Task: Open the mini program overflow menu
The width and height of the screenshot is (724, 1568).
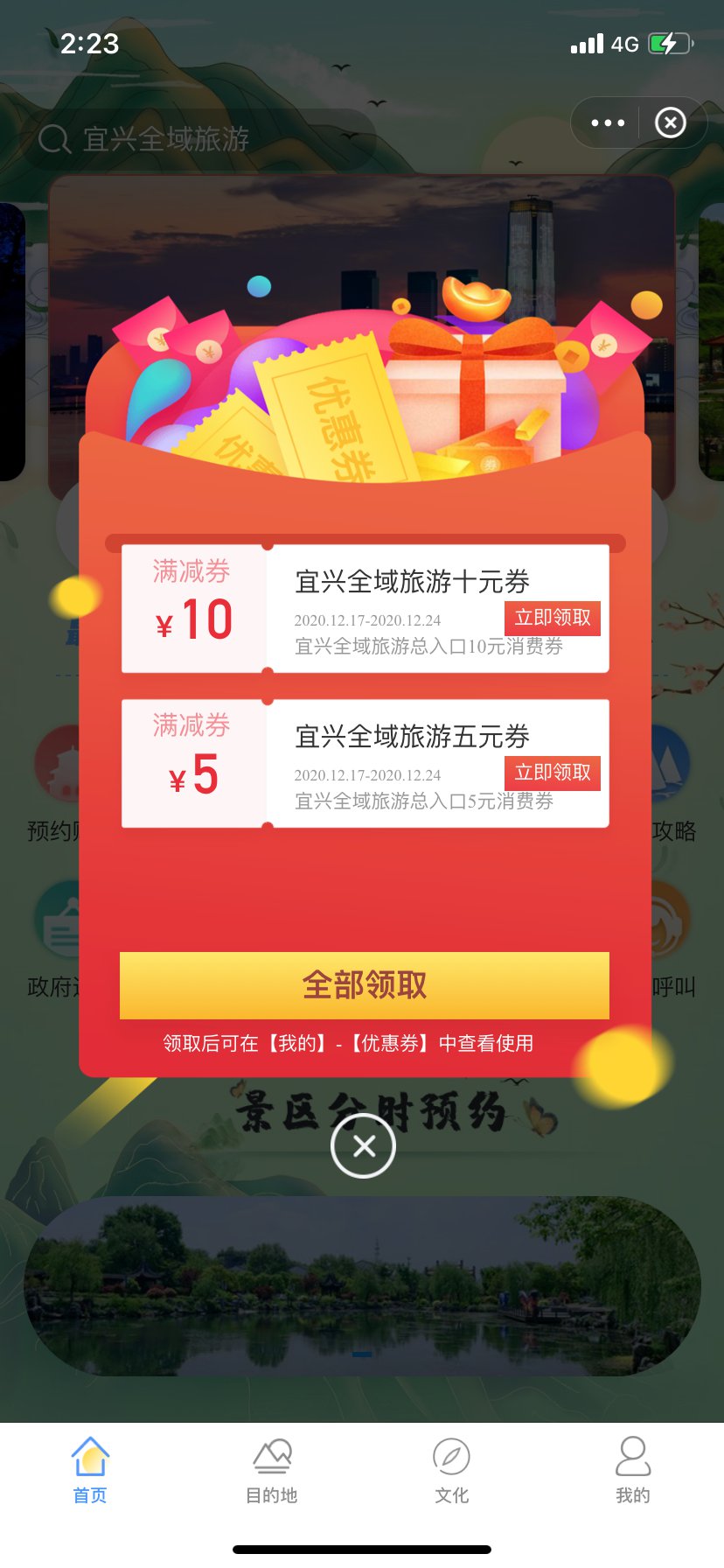Action: [x=608, y=122]
